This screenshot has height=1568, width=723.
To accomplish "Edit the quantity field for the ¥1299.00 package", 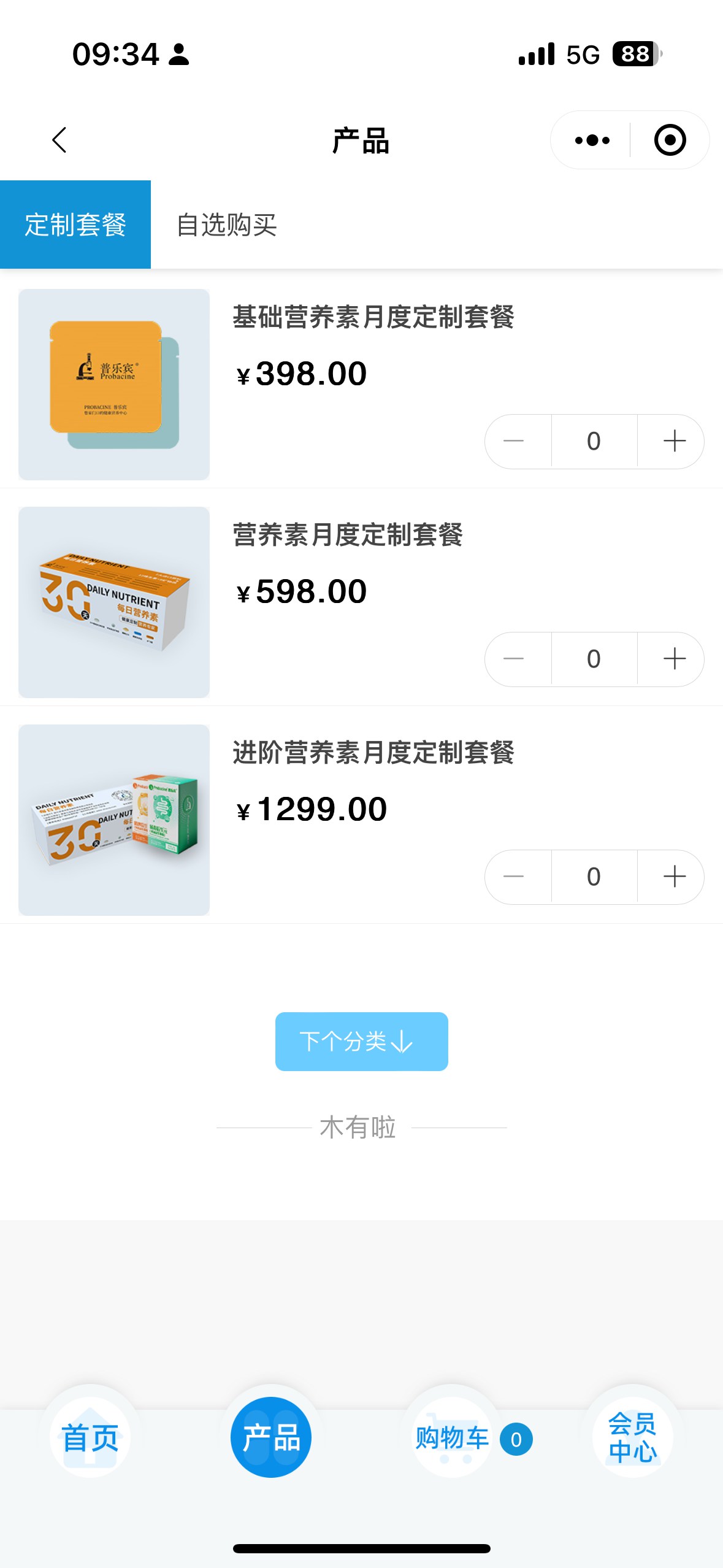I will (x=594, y=877).
